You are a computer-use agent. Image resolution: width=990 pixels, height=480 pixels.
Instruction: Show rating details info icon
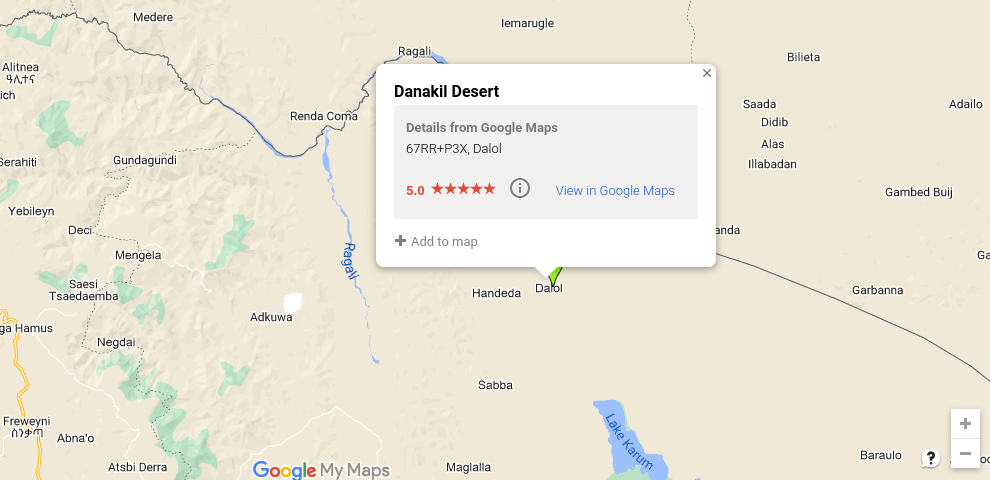[x=520, y=188]
